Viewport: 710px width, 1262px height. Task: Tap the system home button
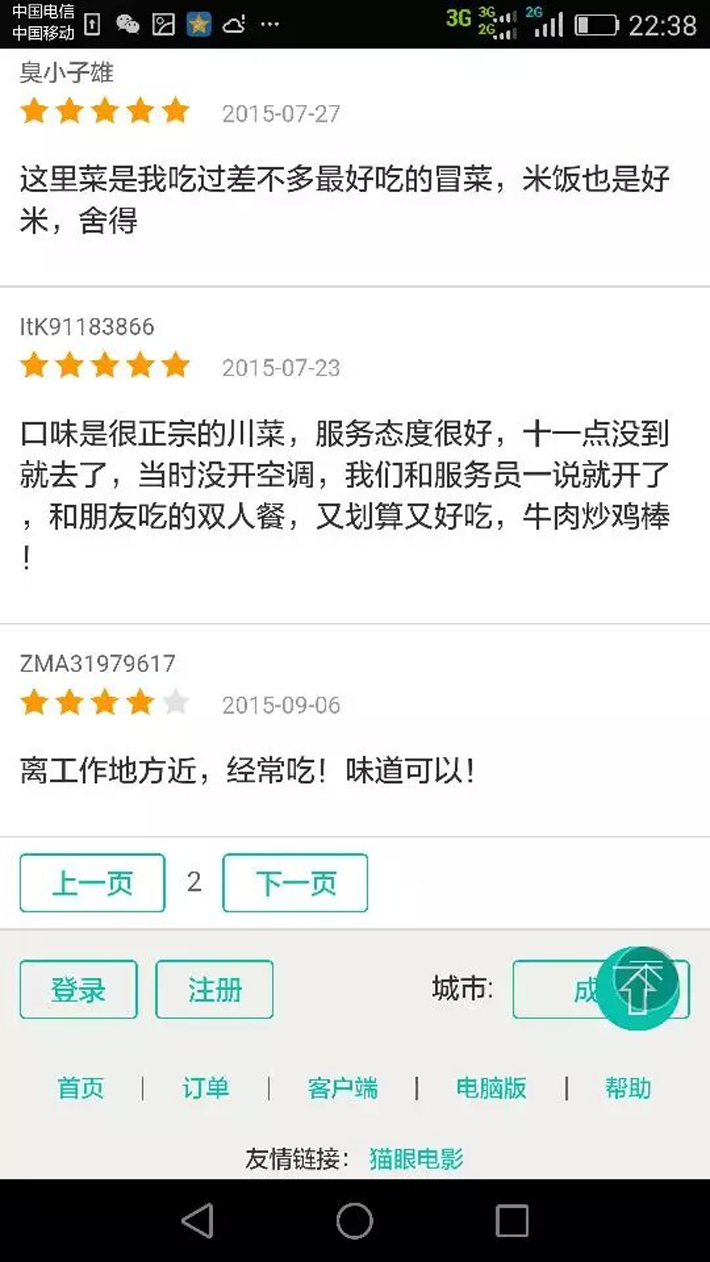click(355, 1220)
